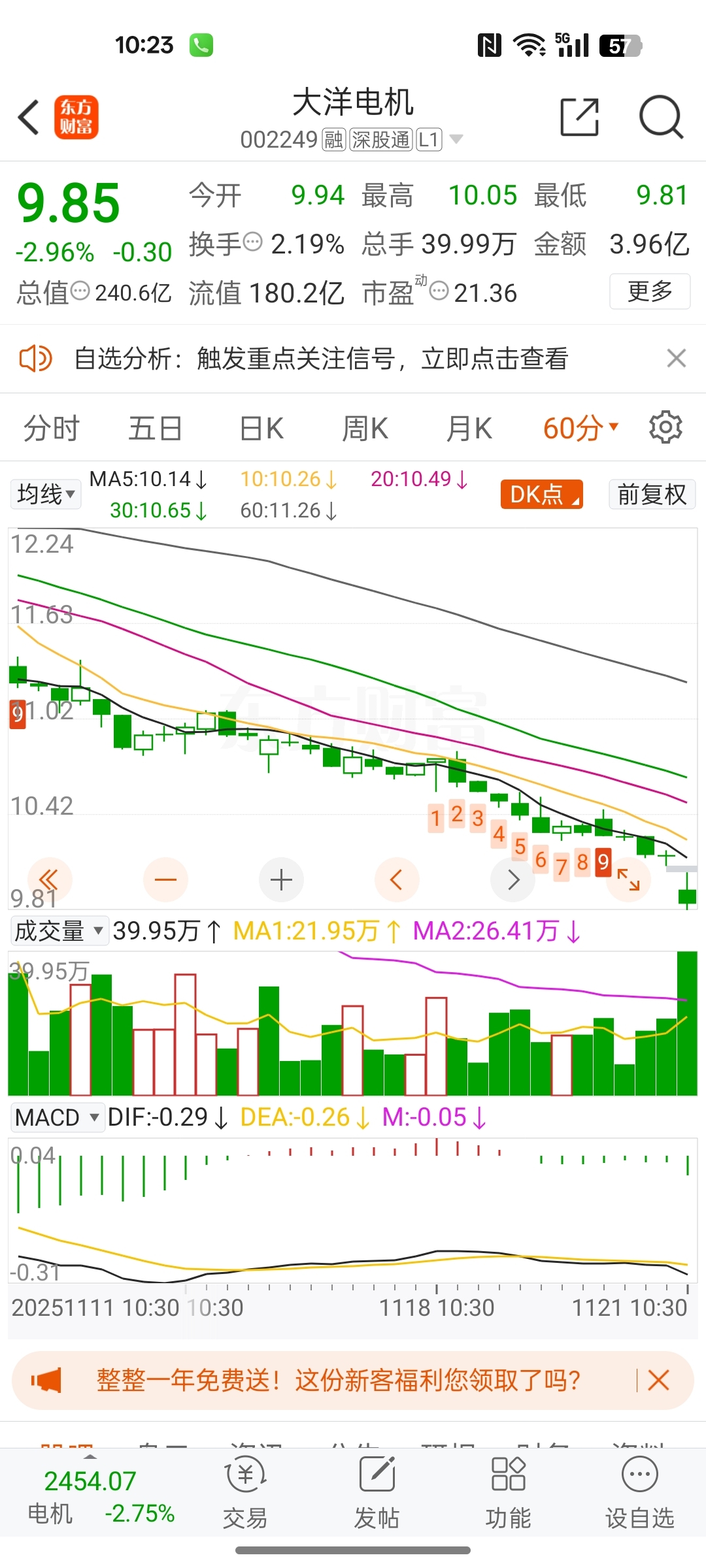706x1568 pixels.
Task: Open the 60分 period dropdown
Action: click(x=580, y=429)
